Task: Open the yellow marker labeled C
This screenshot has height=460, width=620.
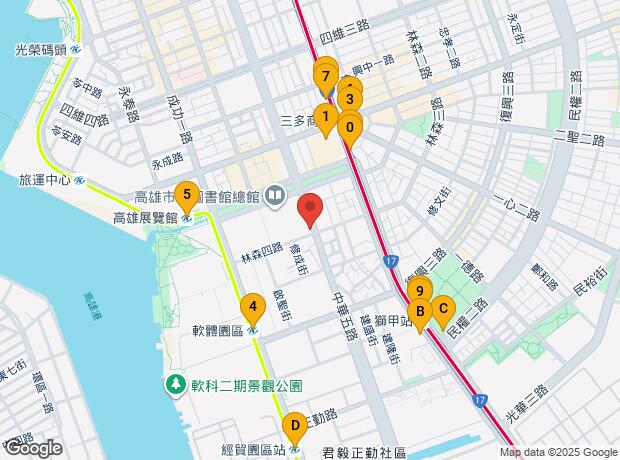Action: [442, 310]
